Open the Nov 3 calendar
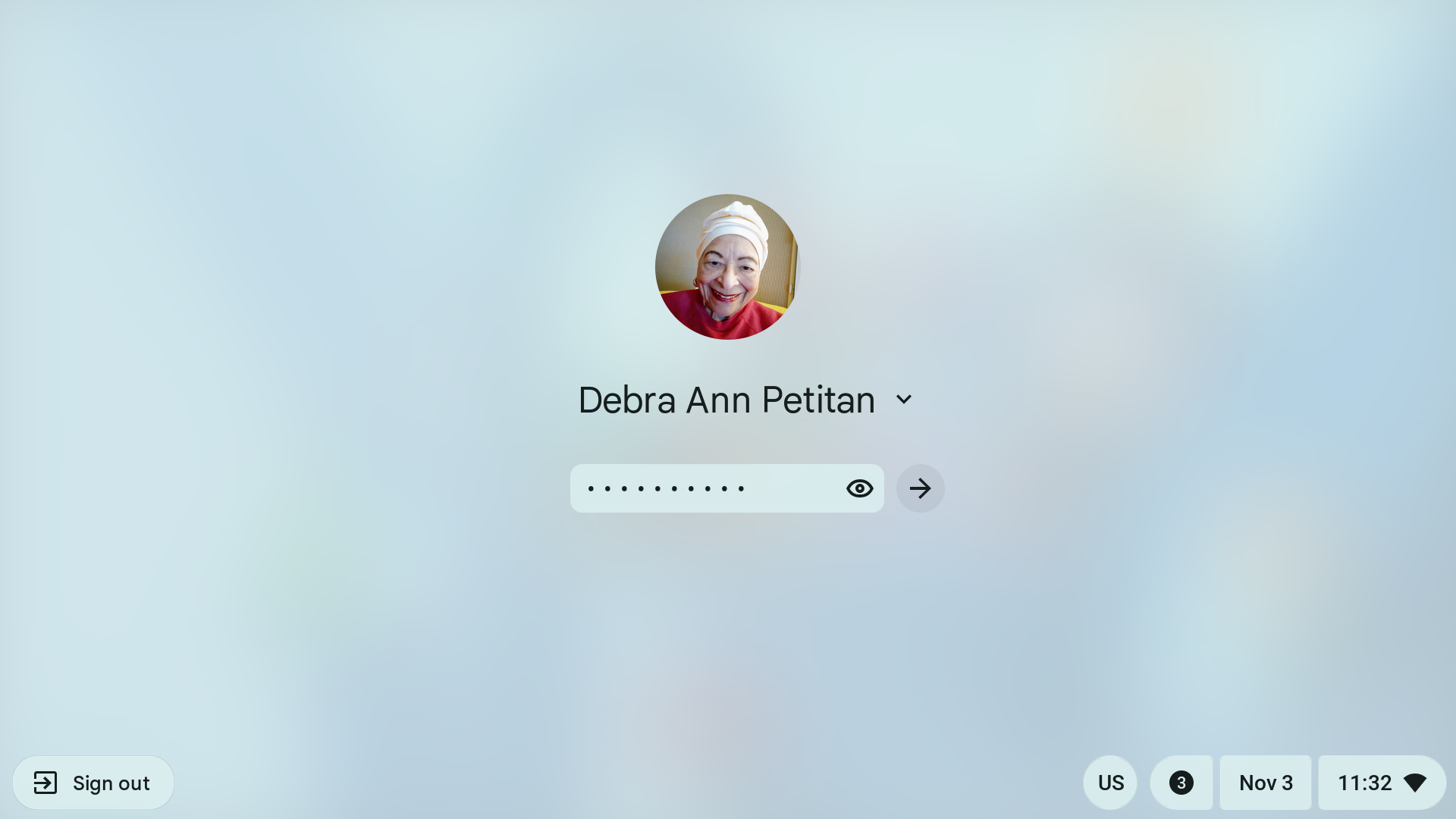Screen dimensions: 1456x819 (x=1265, y=783)
